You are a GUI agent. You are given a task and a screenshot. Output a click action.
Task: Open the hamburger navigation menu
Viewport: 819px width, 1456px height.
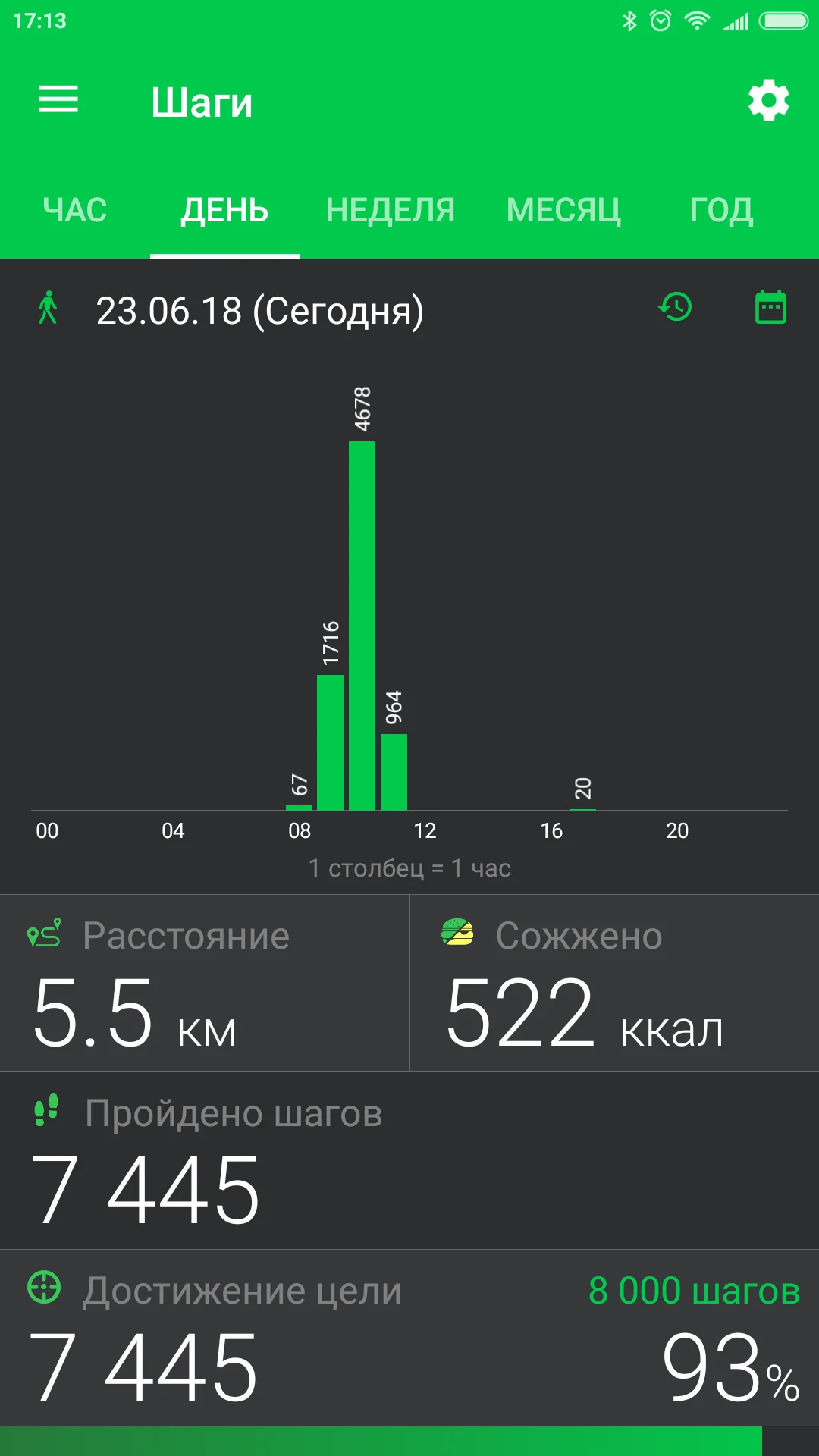pos(58,99)
